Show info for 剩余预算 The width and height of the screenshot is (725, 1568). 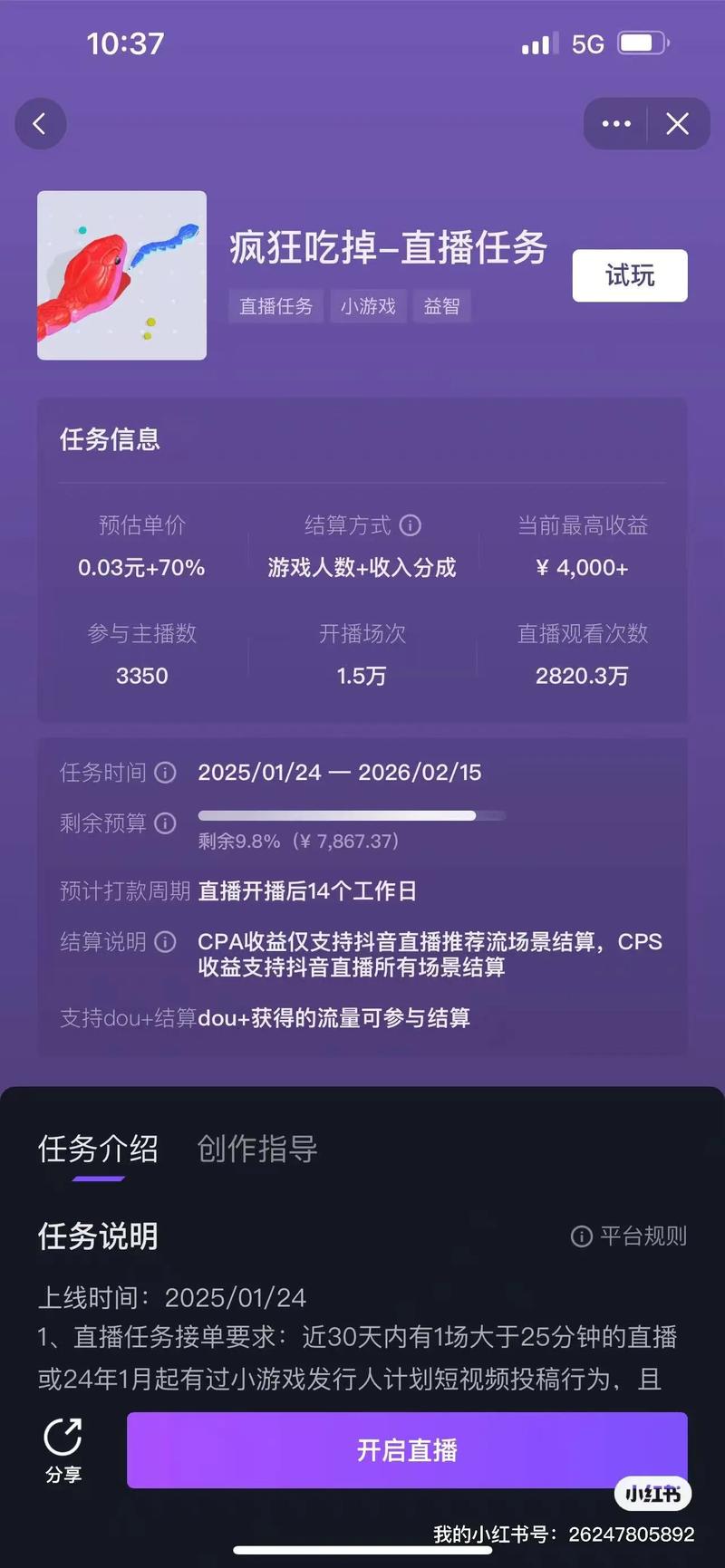coord(165,823)
